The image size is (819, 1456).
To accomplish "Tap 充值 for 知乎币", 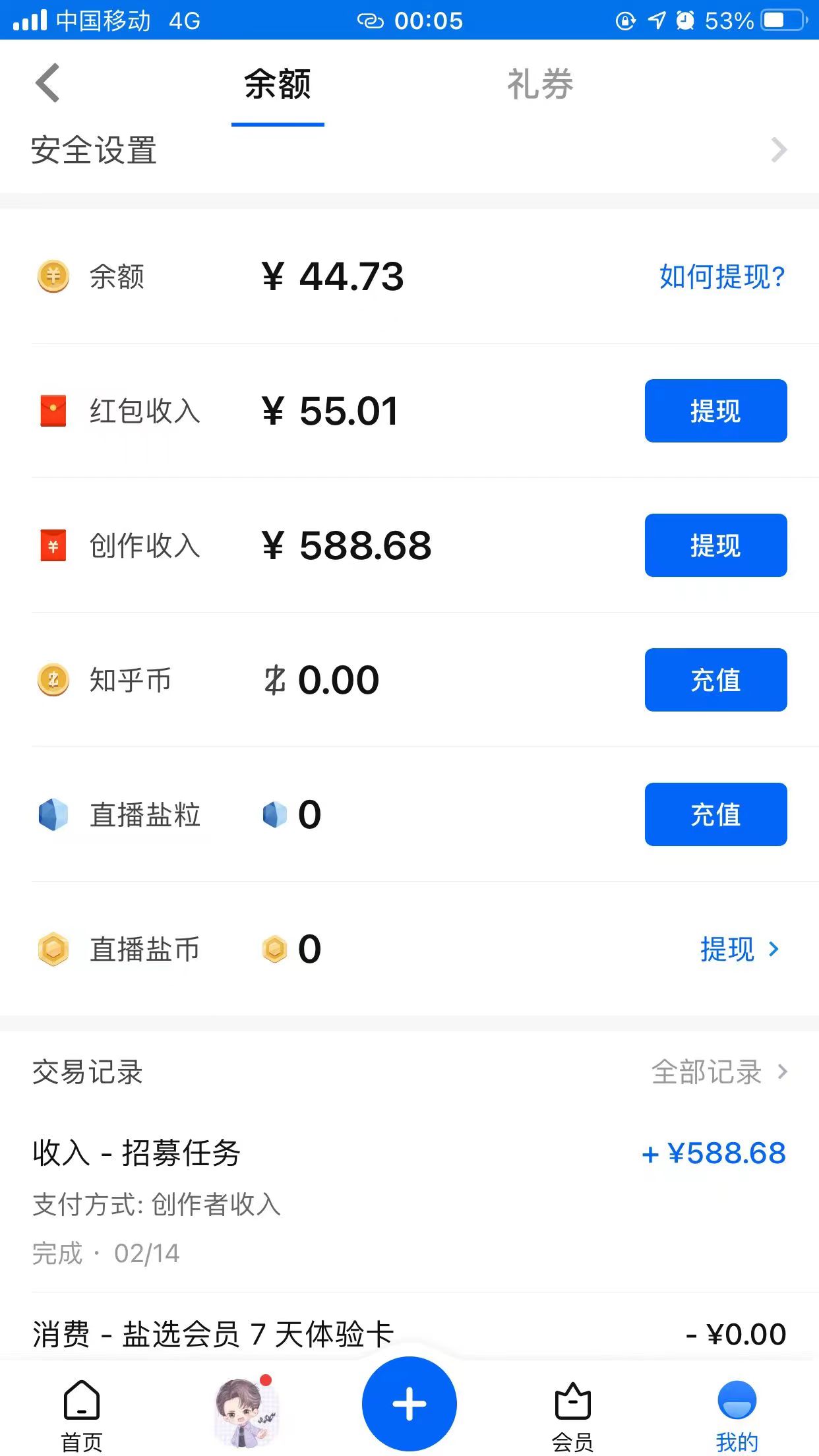I will [x=715, y=680].
